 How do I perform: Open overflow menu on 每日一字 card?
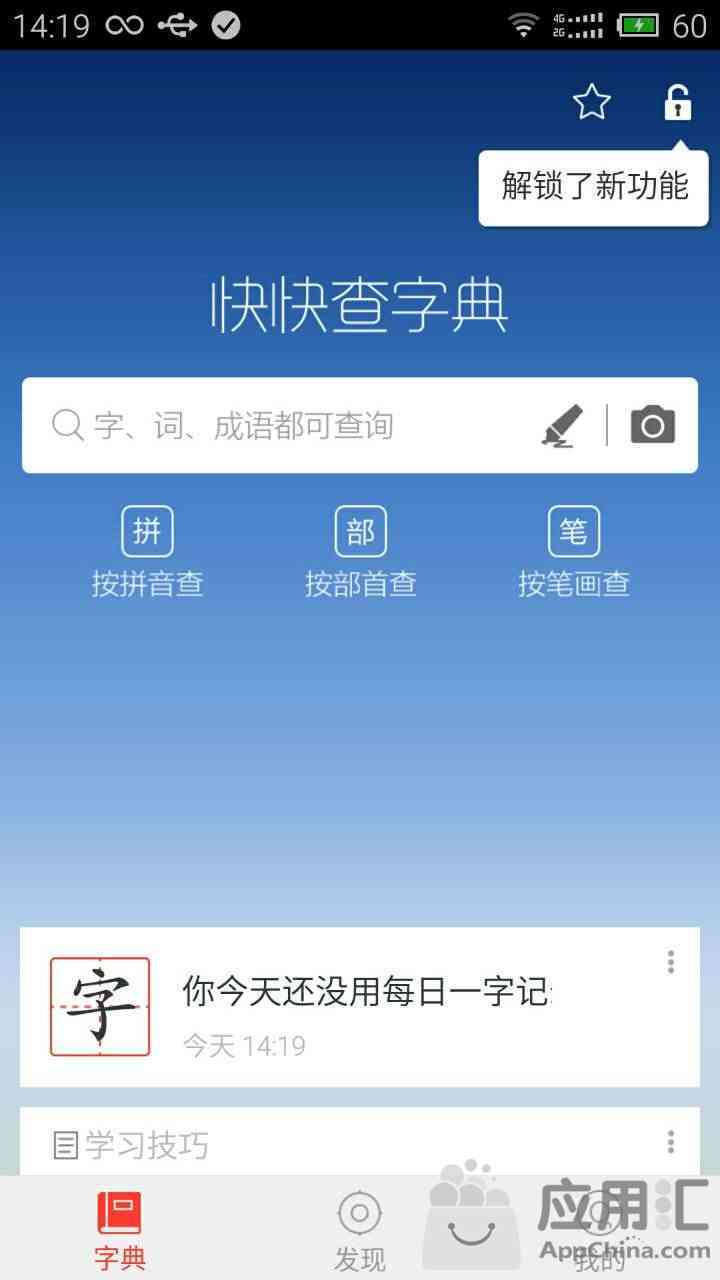[x=670, y=962]
